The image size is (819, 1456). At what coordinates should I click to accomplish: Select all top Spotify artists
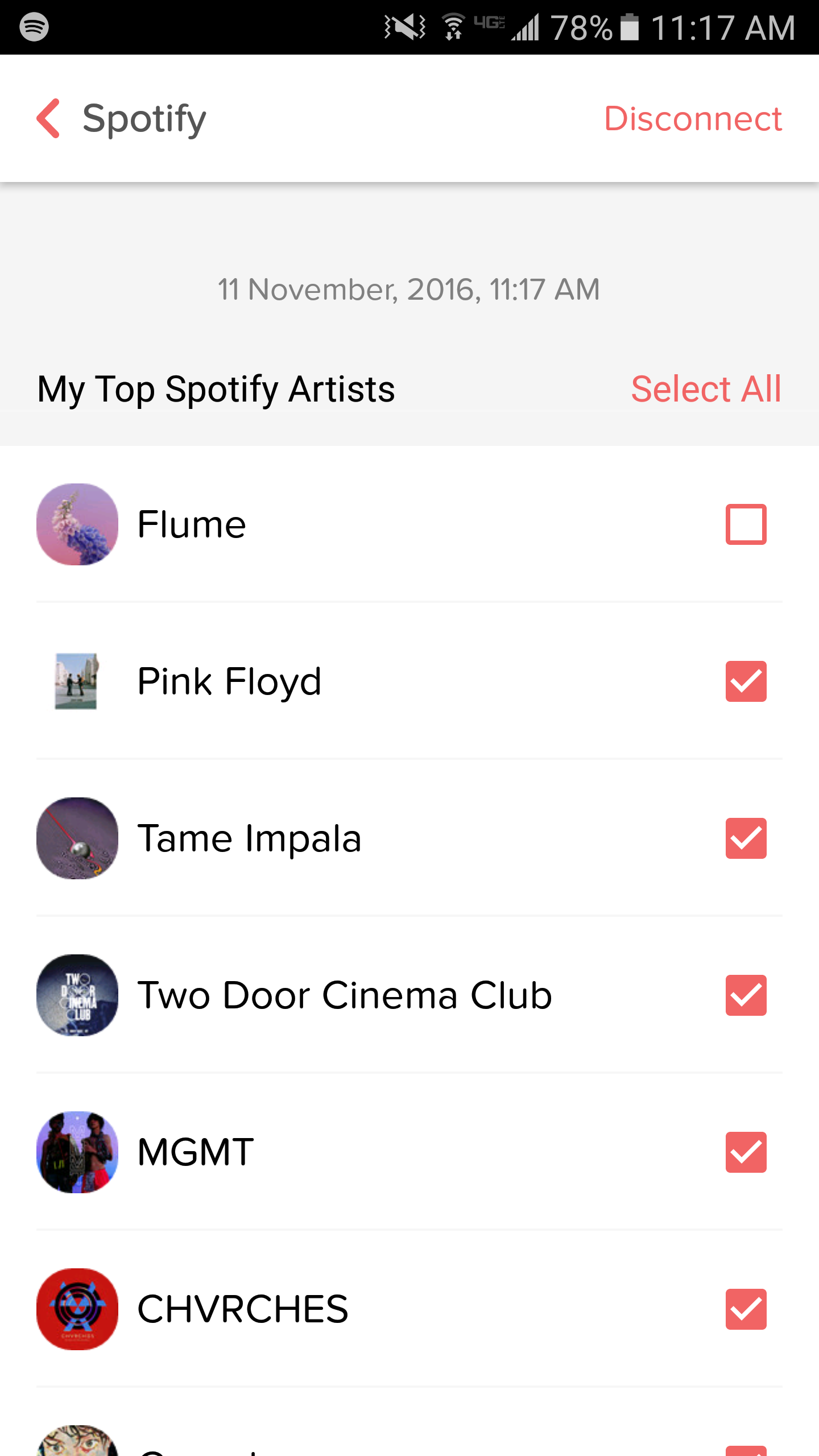[x=706, y=389]
